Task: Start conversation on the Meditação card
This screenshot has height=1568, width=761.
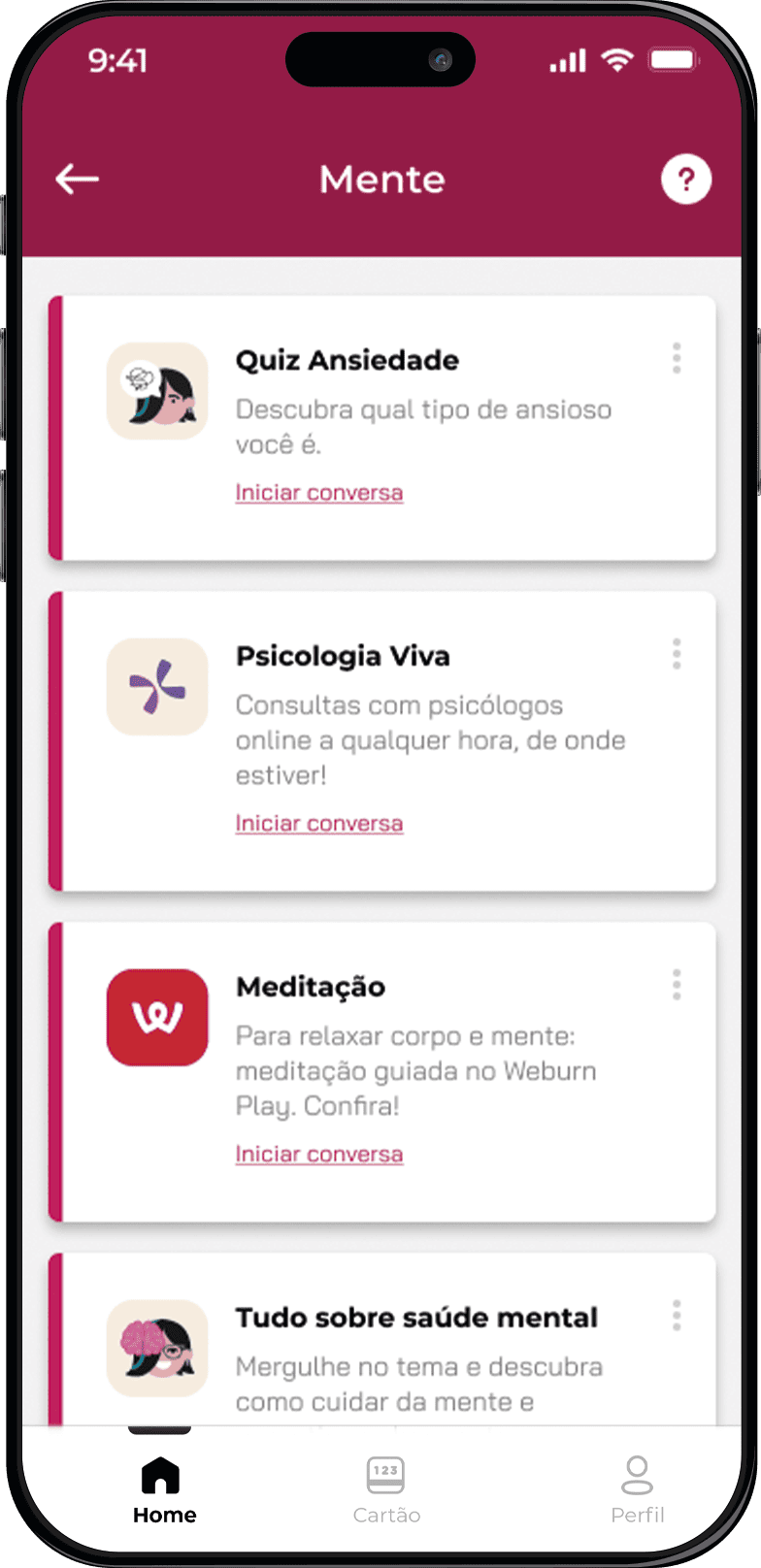Action: pos(319,1154)
